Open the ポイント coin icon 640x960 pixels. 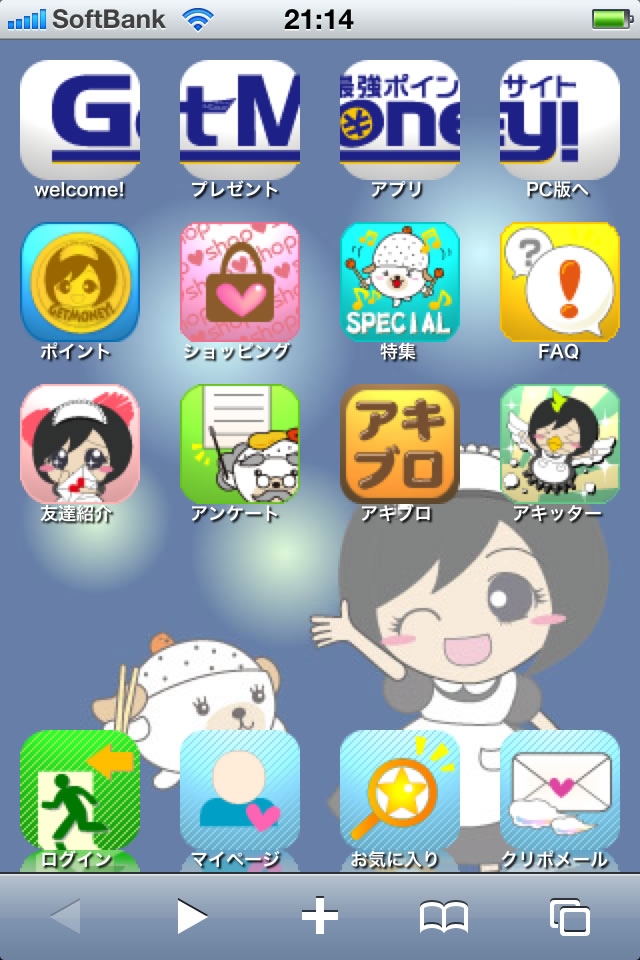80,282
